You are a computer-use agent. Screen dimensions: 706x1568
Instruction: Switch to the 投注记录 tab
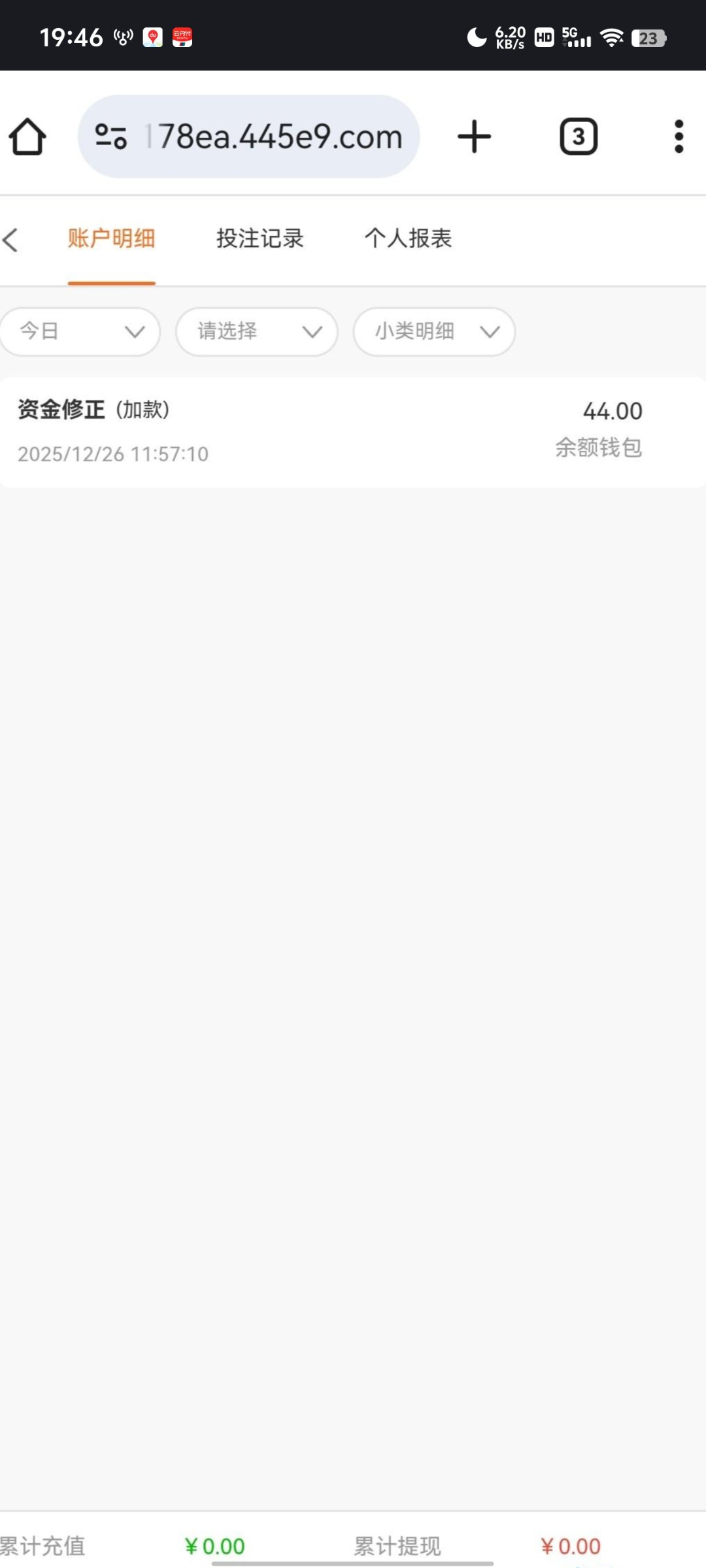click(x=260, y=238)
